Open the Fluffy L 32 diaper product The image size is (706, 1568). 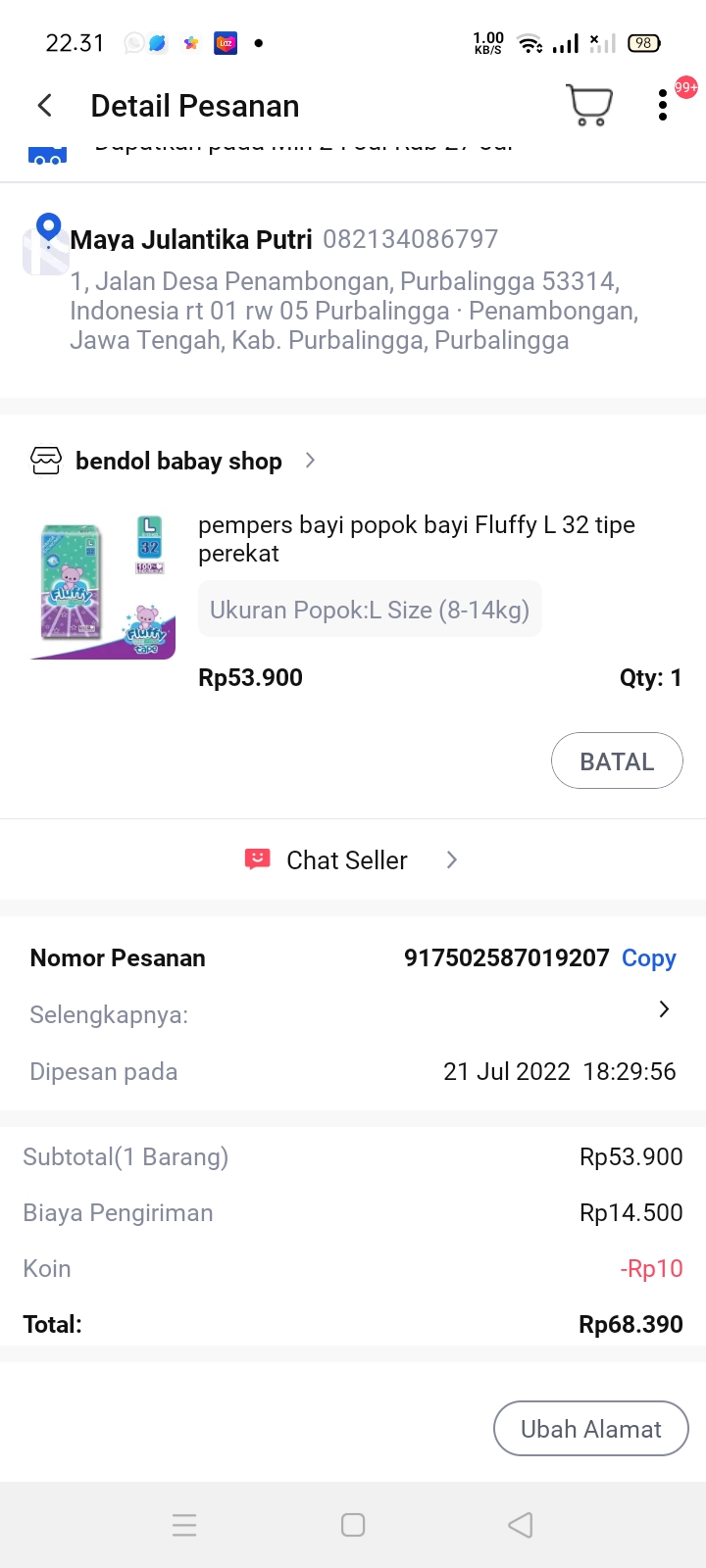[416, 538]
